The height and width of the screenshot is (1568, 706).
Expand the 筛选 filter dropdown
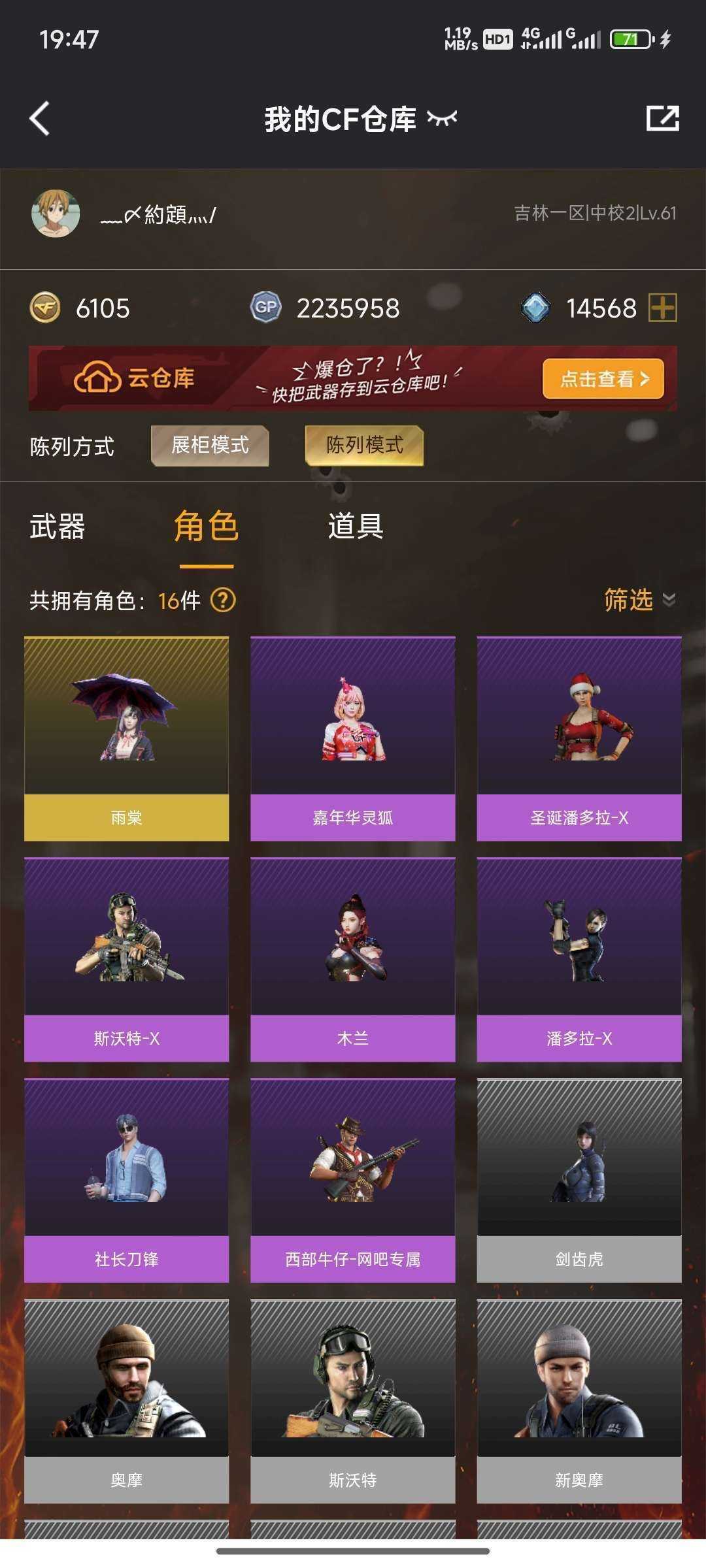pos(639,600)
